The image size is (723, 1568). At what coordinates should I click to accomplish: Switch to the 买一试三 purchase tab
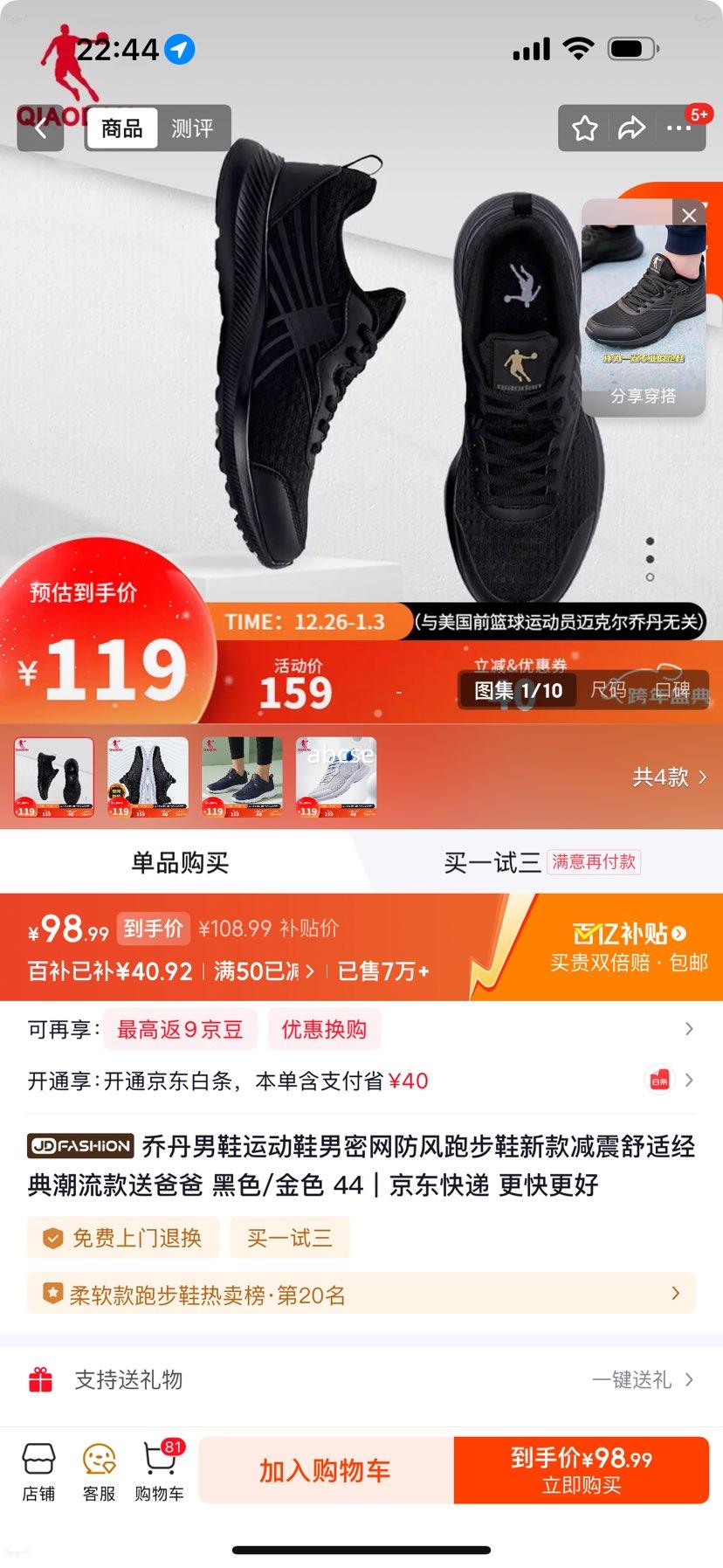click(490, 861)
